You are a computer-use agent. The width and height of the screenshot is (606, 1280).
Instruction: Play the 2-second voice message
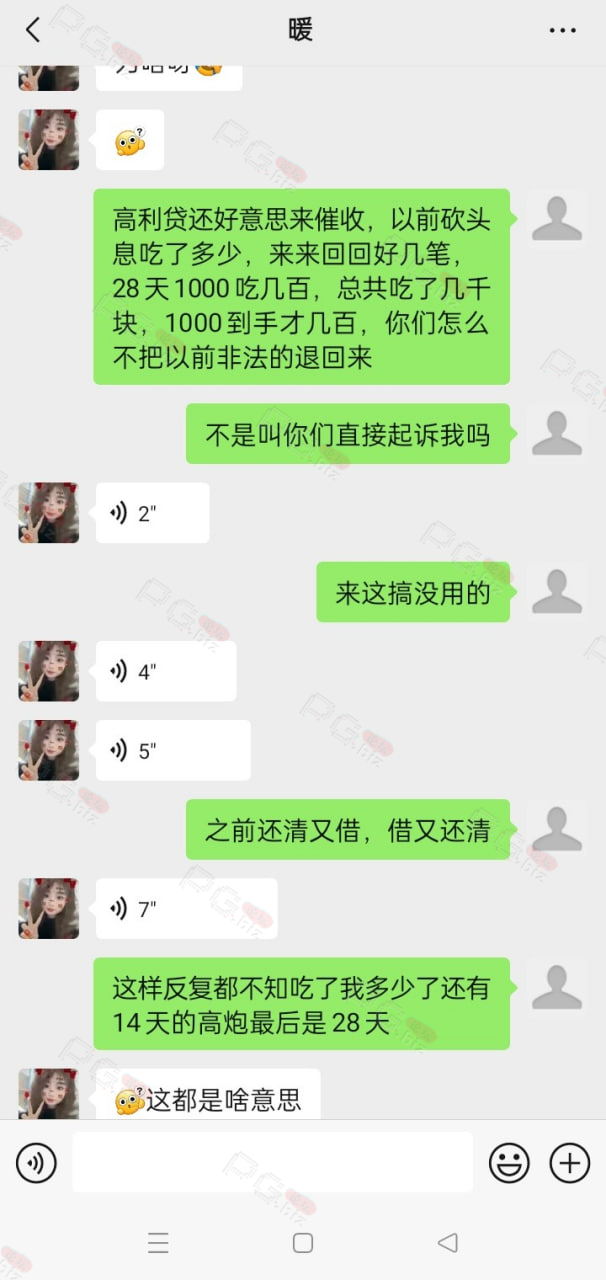(x=152, y=513)
